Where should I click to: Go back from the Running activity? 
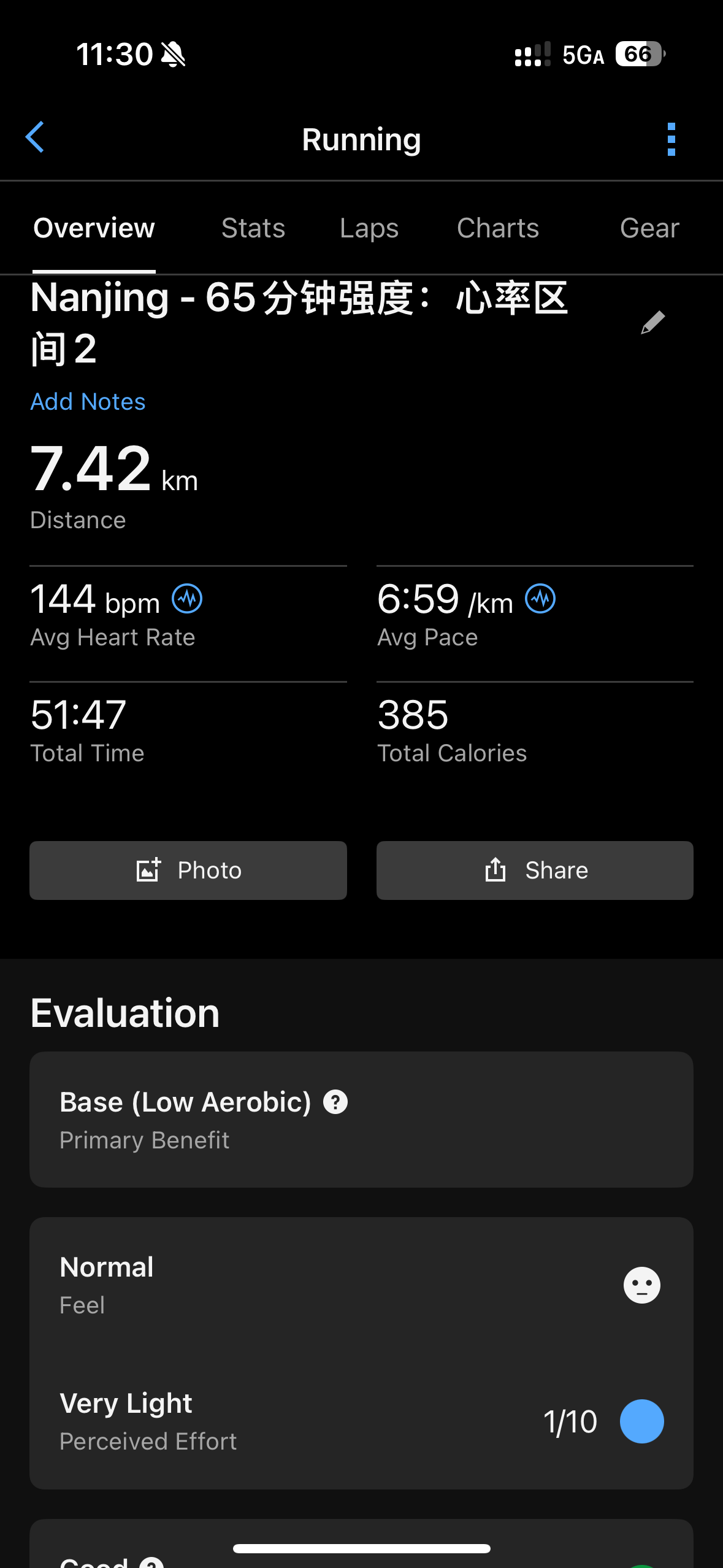pos(36,137)
